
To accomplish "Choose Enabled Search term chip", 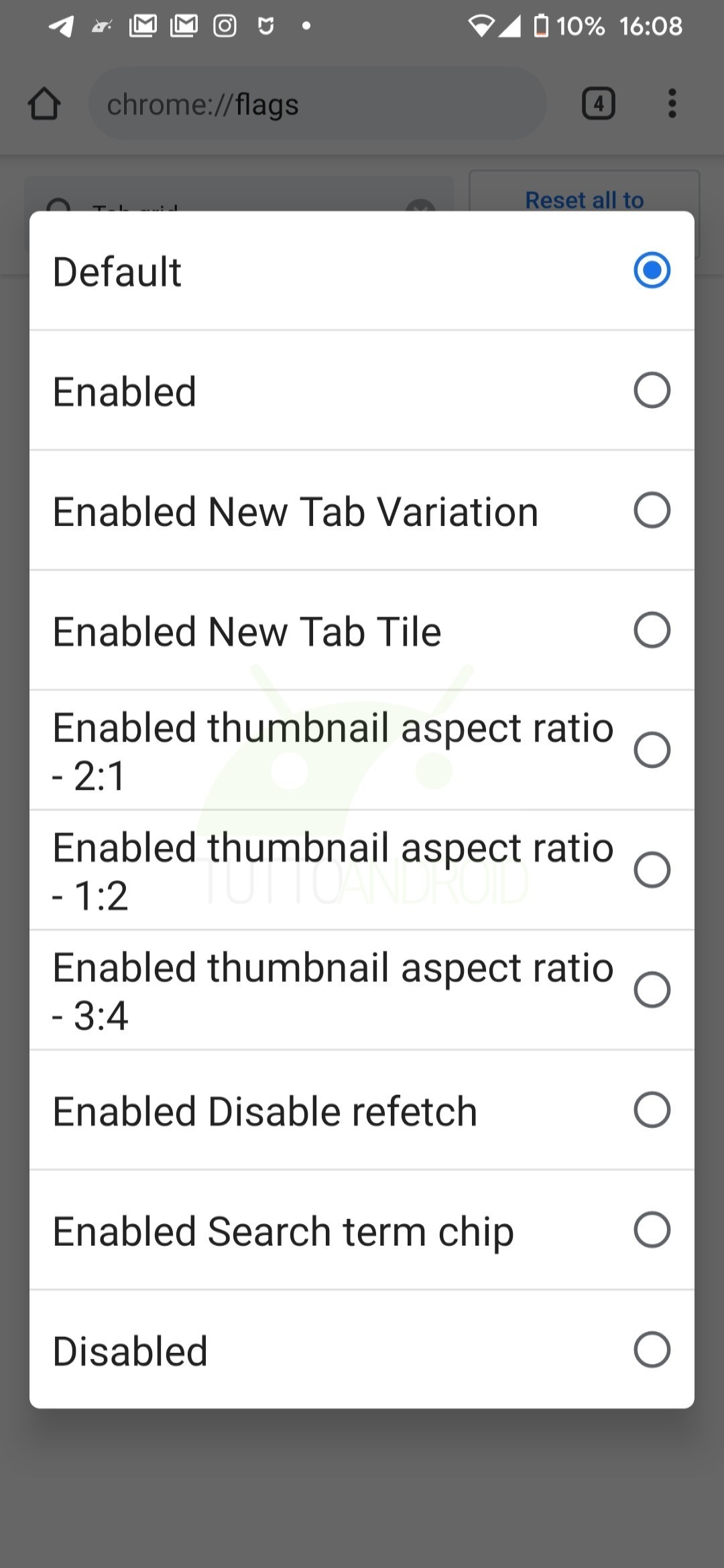I will pos(362,1230).
